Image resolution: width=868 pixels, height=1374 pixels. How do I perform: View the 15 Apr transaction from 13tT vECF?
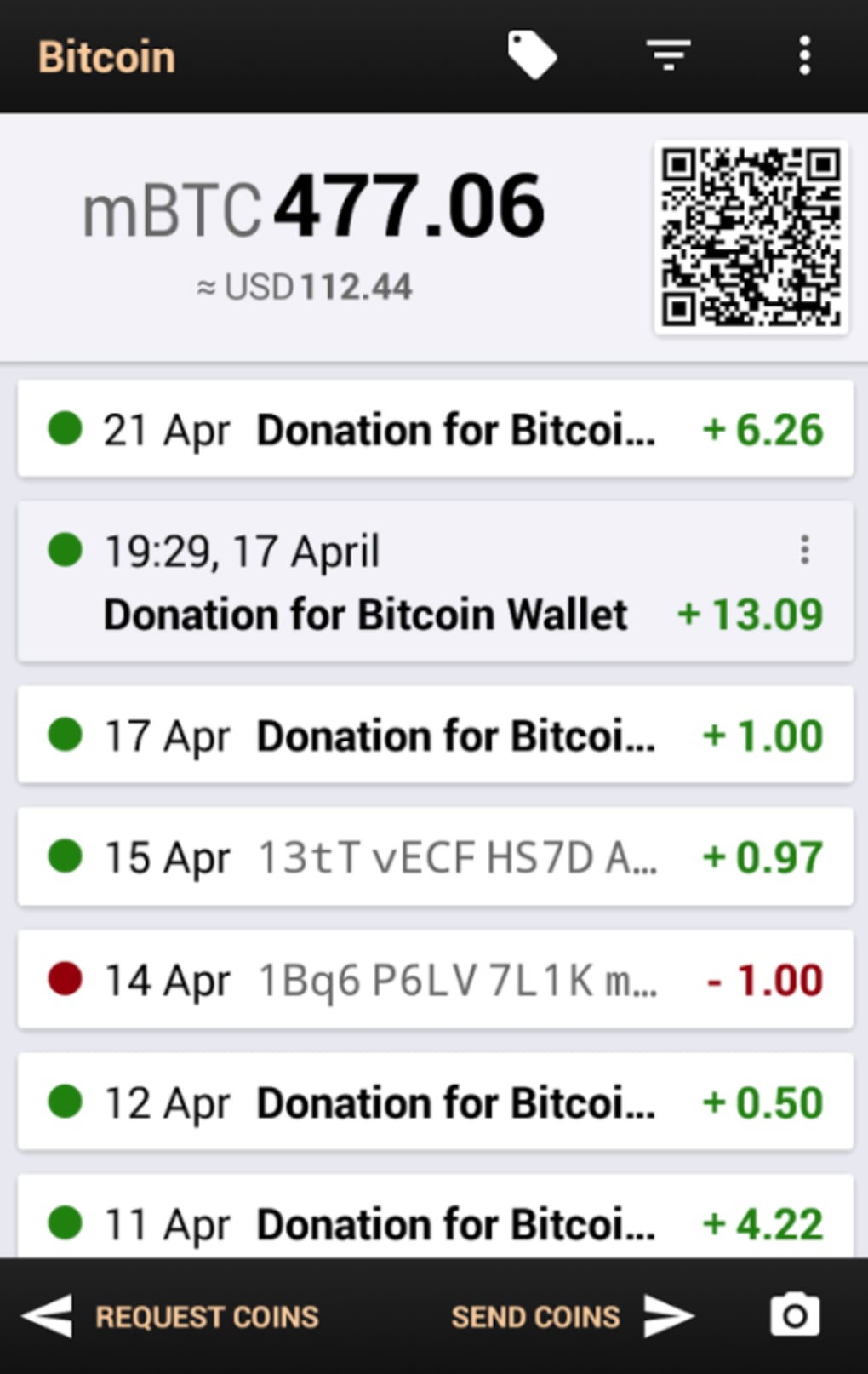tap(435, 857)
